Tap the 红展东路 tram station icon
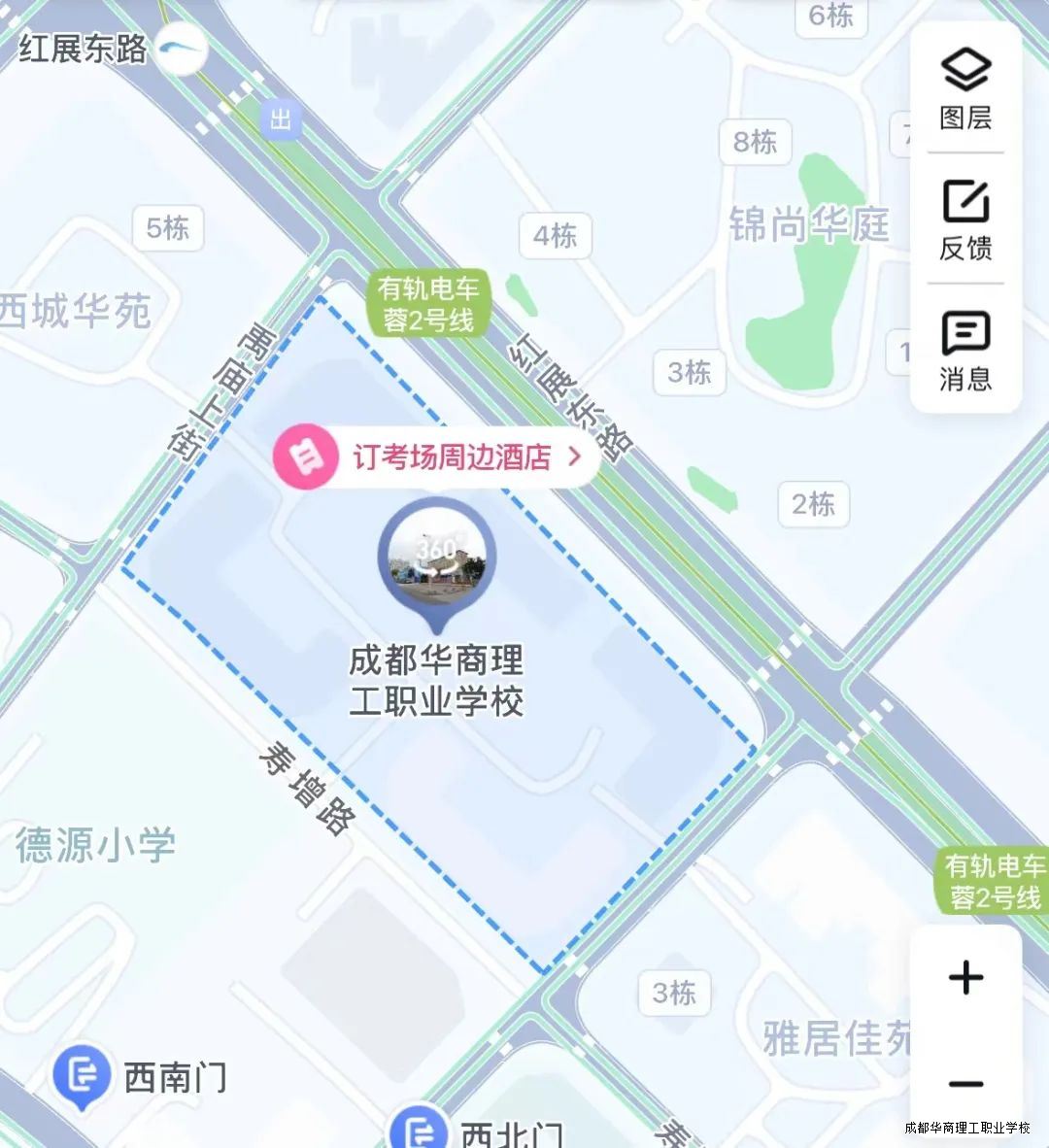The width and height of the screenshot is (1049, 1148). [183, 49]
